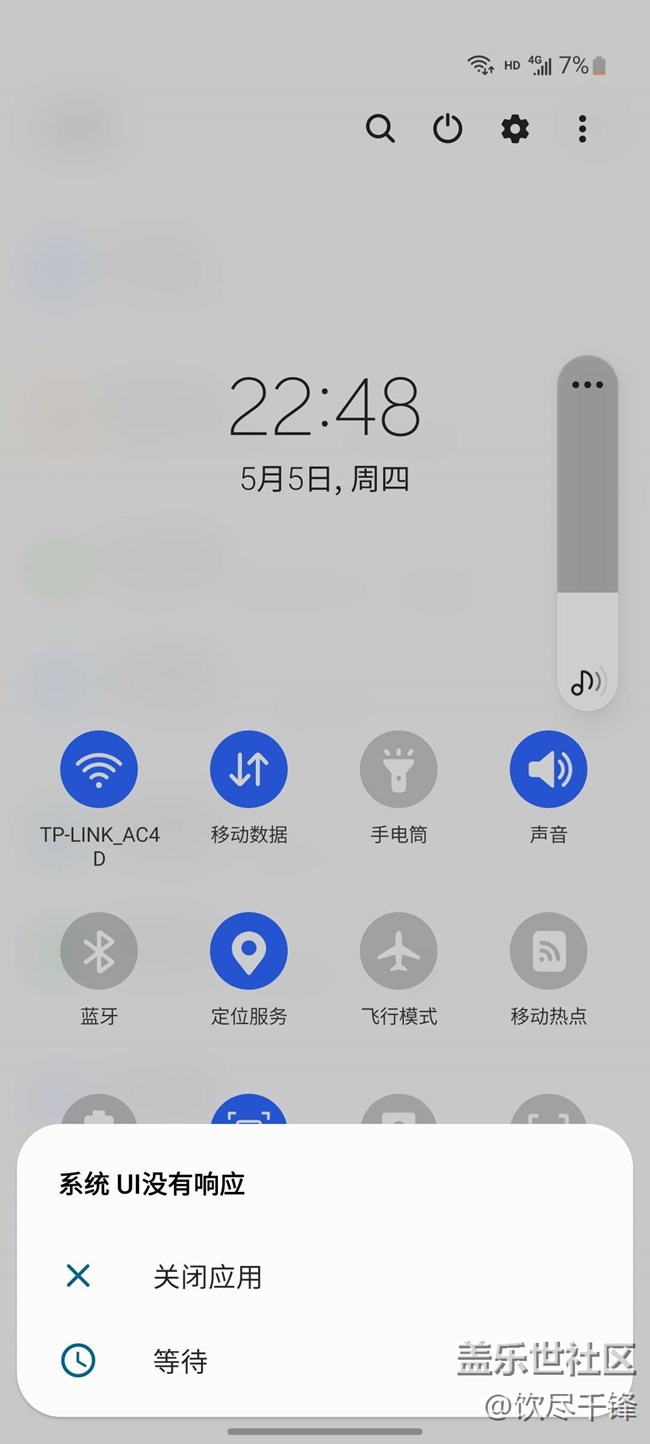This screenshot has width=650, height=1444.
Task: Toggle the TP-LINK_AC4D Wi-Fi tile
Action: [x=99, y=769]
